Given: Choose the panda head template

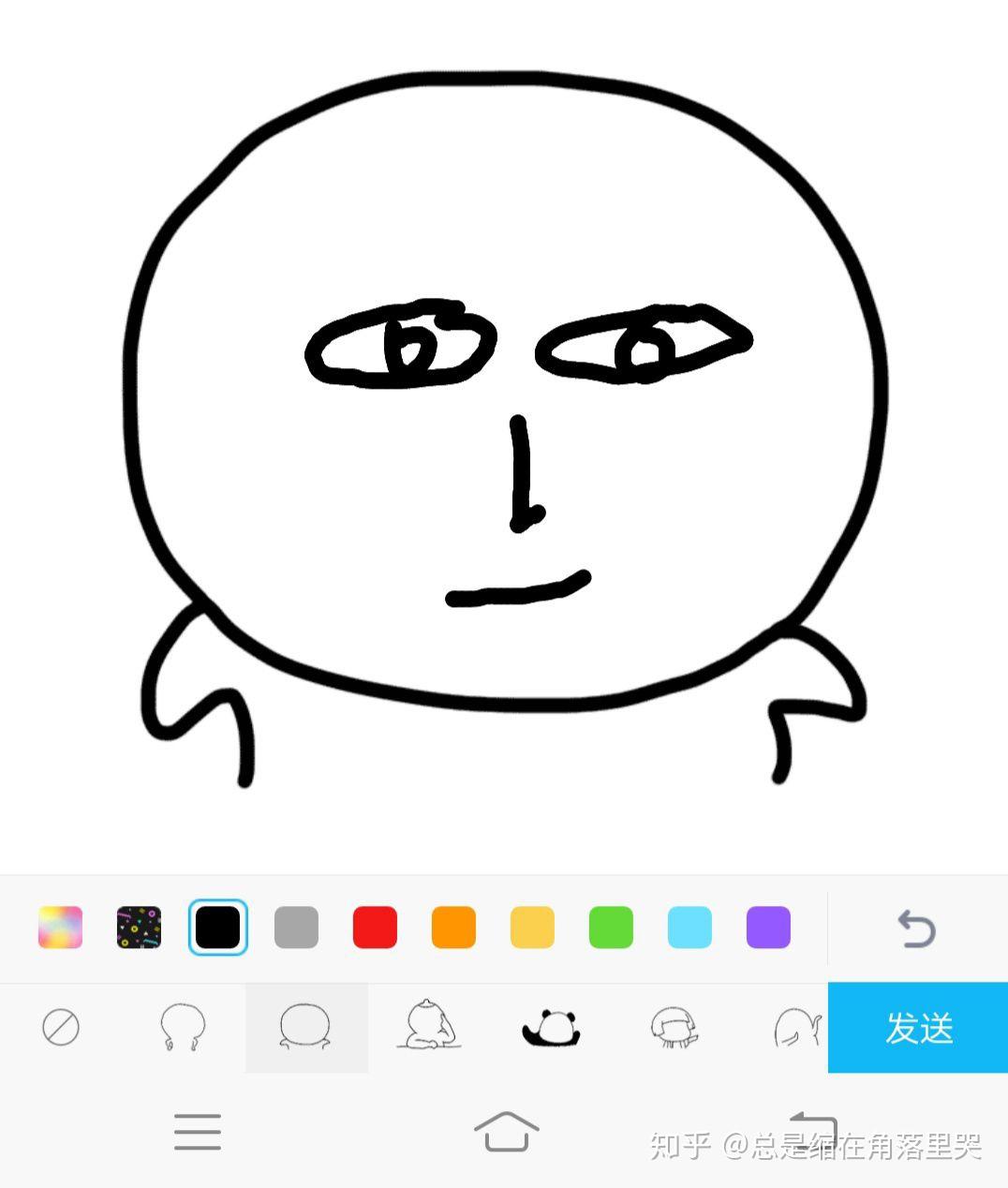Looking at the screenshot, I should (x=552, y=1028).
